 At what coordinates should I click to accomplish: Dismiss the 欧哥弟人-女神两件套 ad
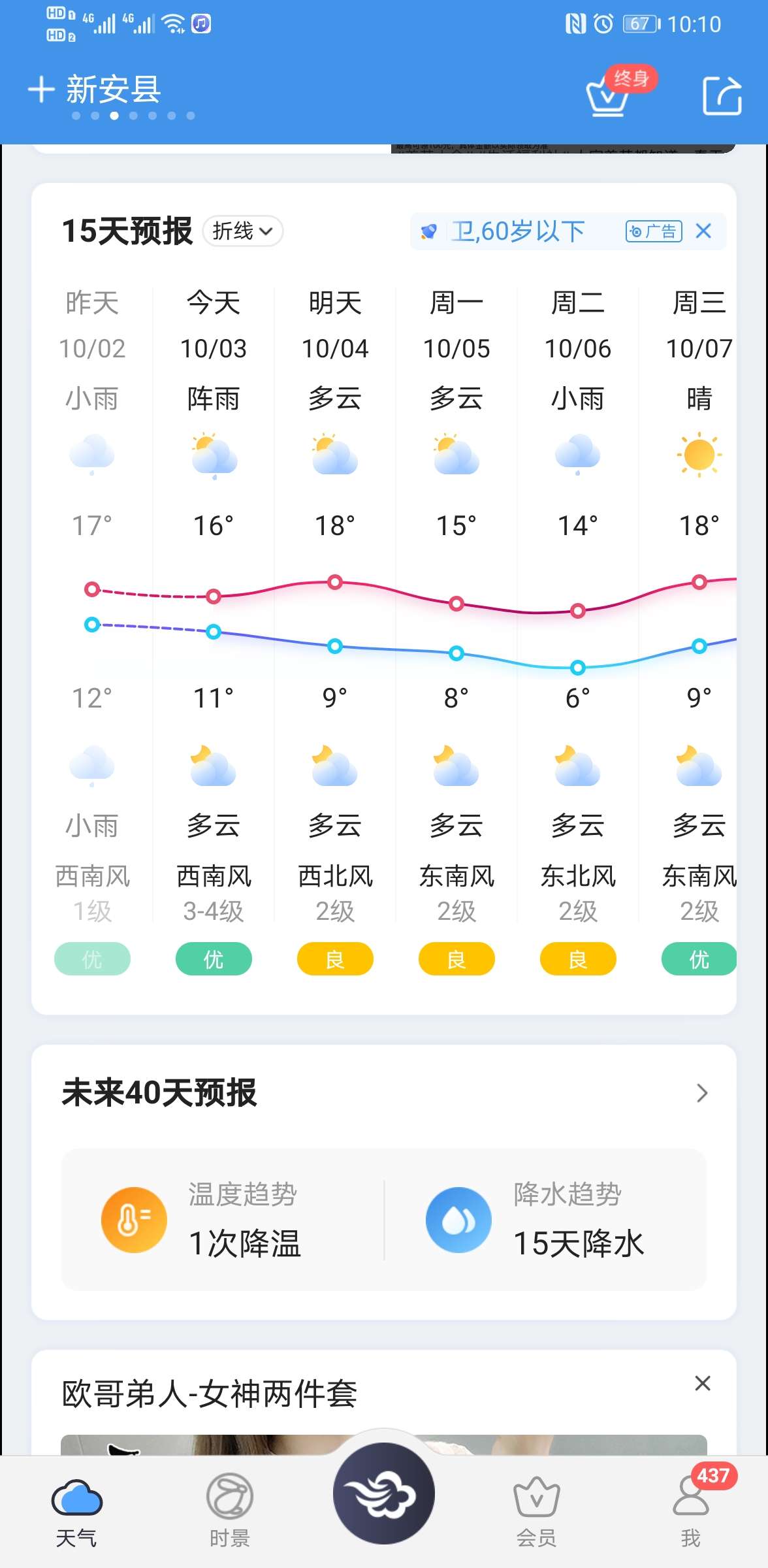(703, 1383)
